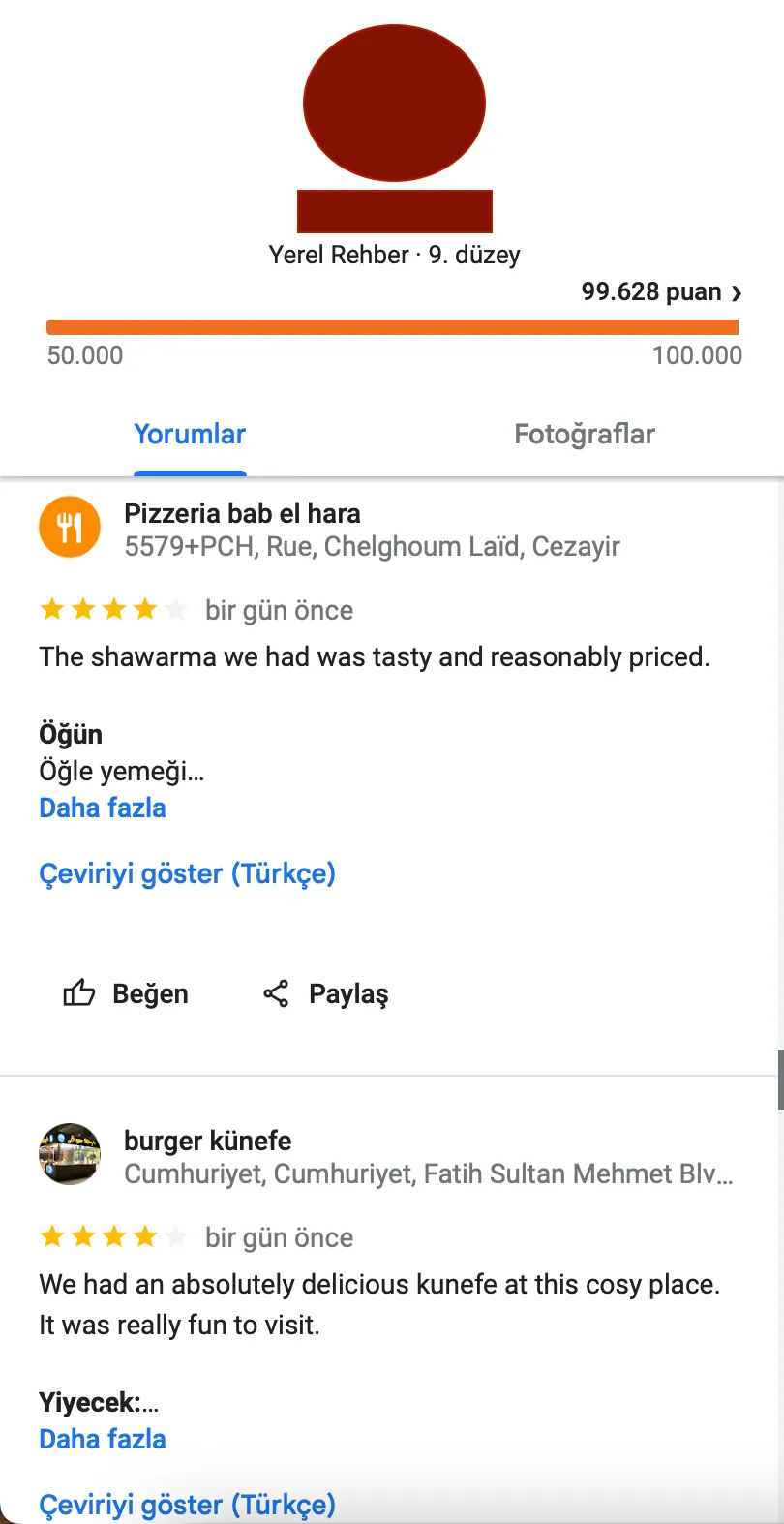The height and width of the screenshot is (1524, 784).
Task: Click the greyed fifth star of shawarma review
Action: (179, 609)
